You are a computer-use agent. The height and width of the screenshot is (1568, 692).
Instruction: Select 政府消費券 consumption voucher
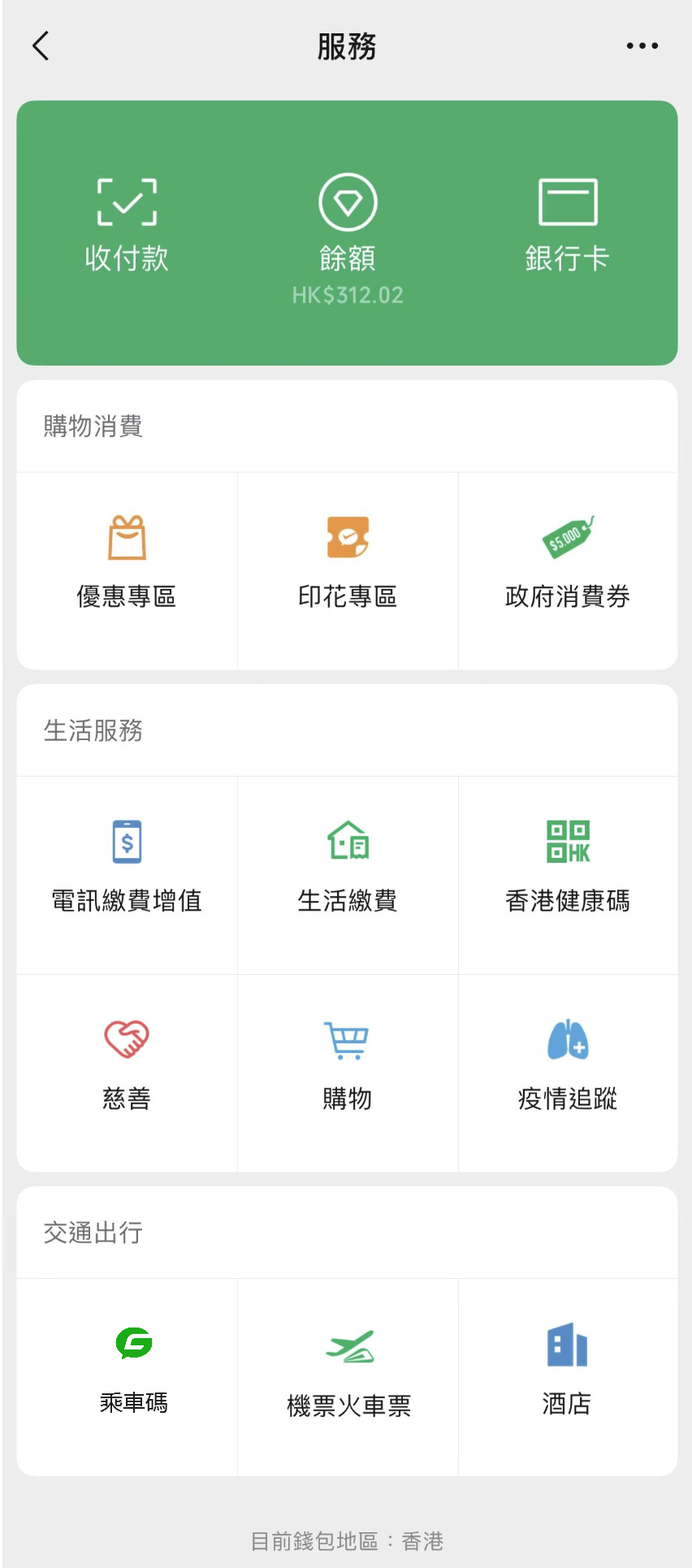[x=567, y=562]
